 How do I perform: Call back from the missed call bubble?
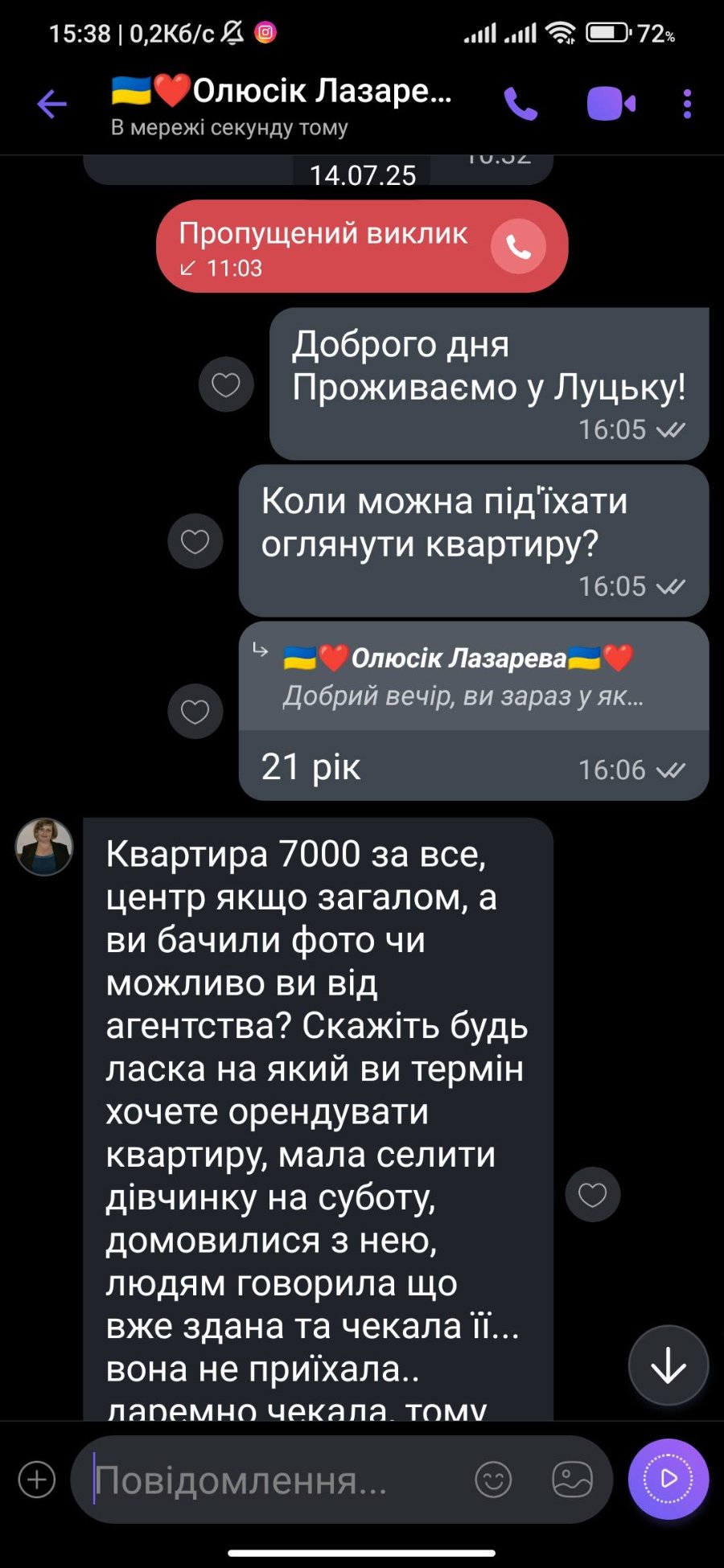pyautogui.click(x=518, y=247)
